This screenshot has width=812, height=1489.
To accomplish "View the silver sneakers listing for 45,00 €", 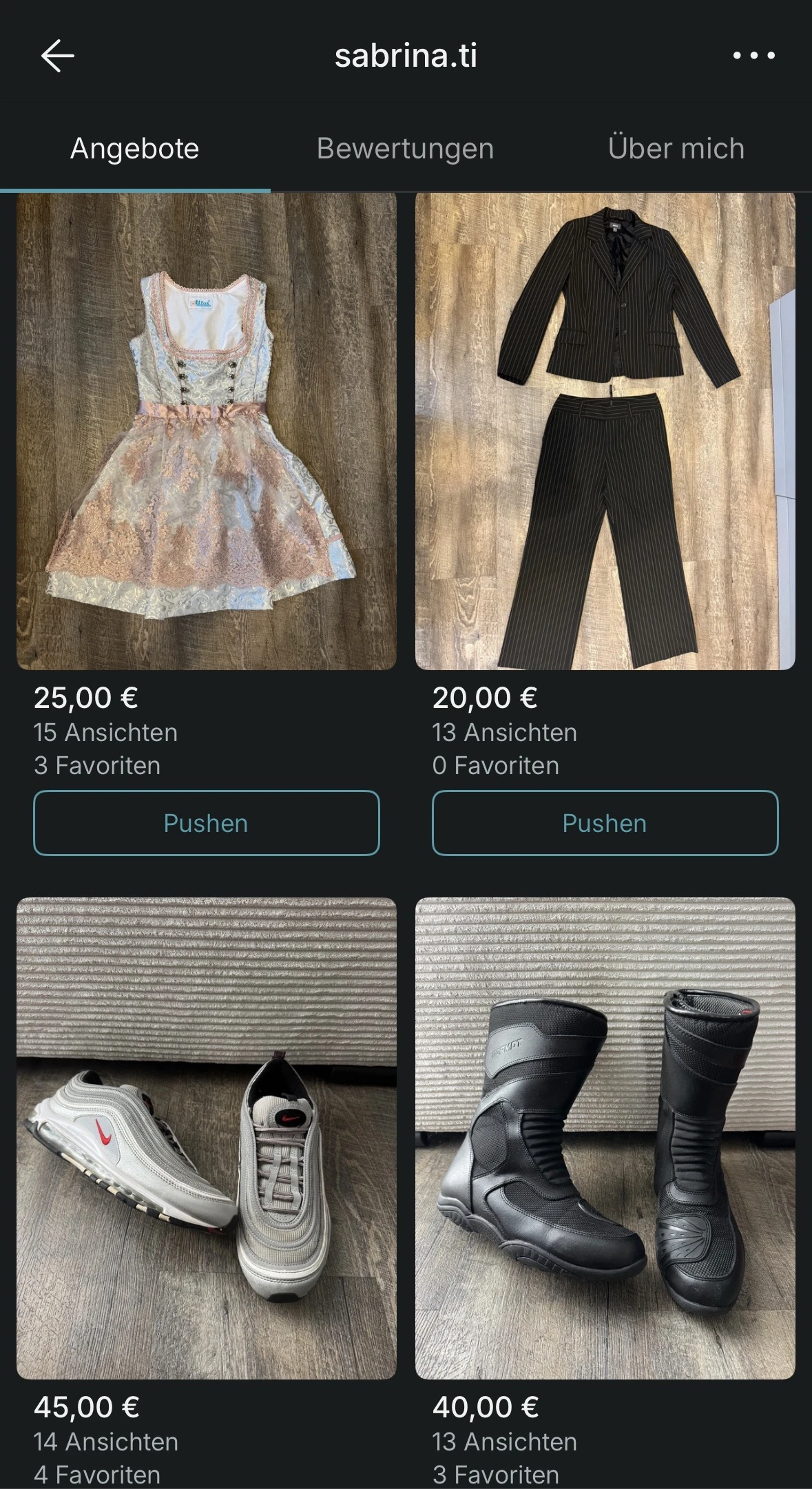I will (207, 1138).
